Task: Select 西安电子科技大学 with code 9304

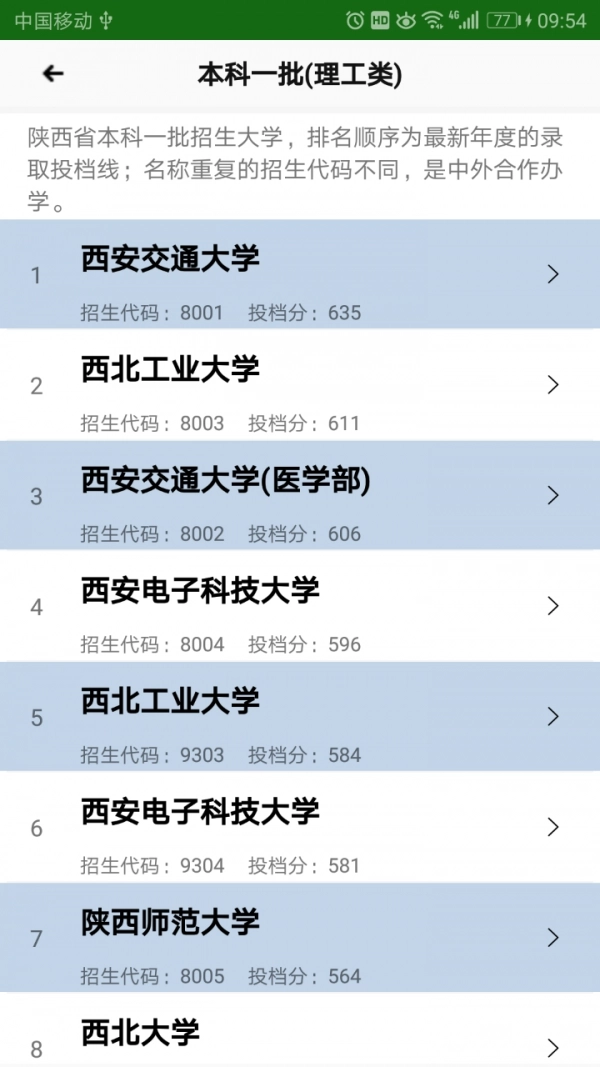Action: [x=300, y=828]
